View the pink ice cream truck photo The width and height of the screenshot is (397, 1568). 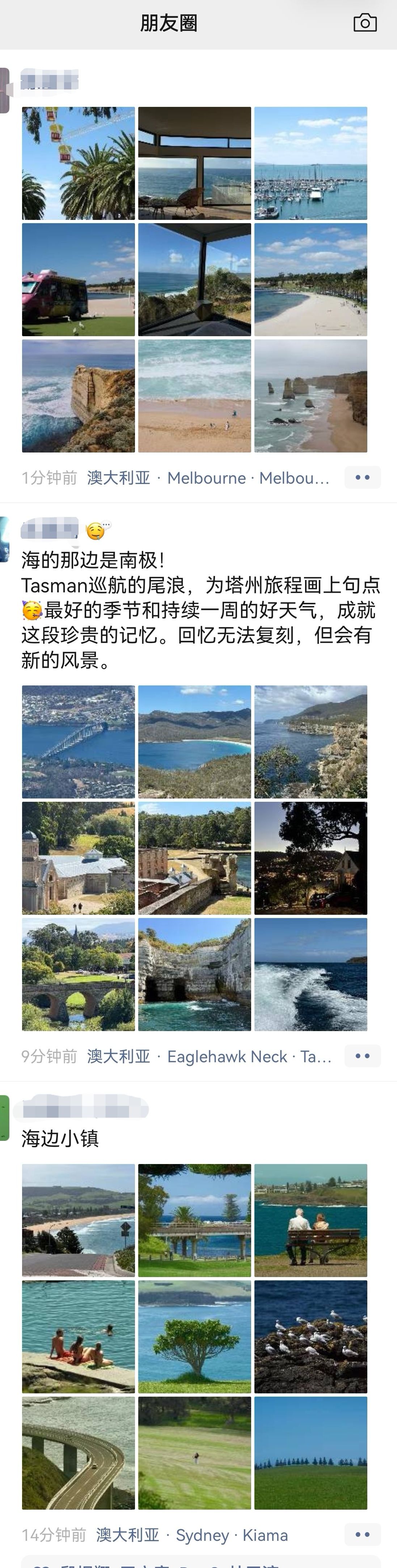tap(79, 279)
